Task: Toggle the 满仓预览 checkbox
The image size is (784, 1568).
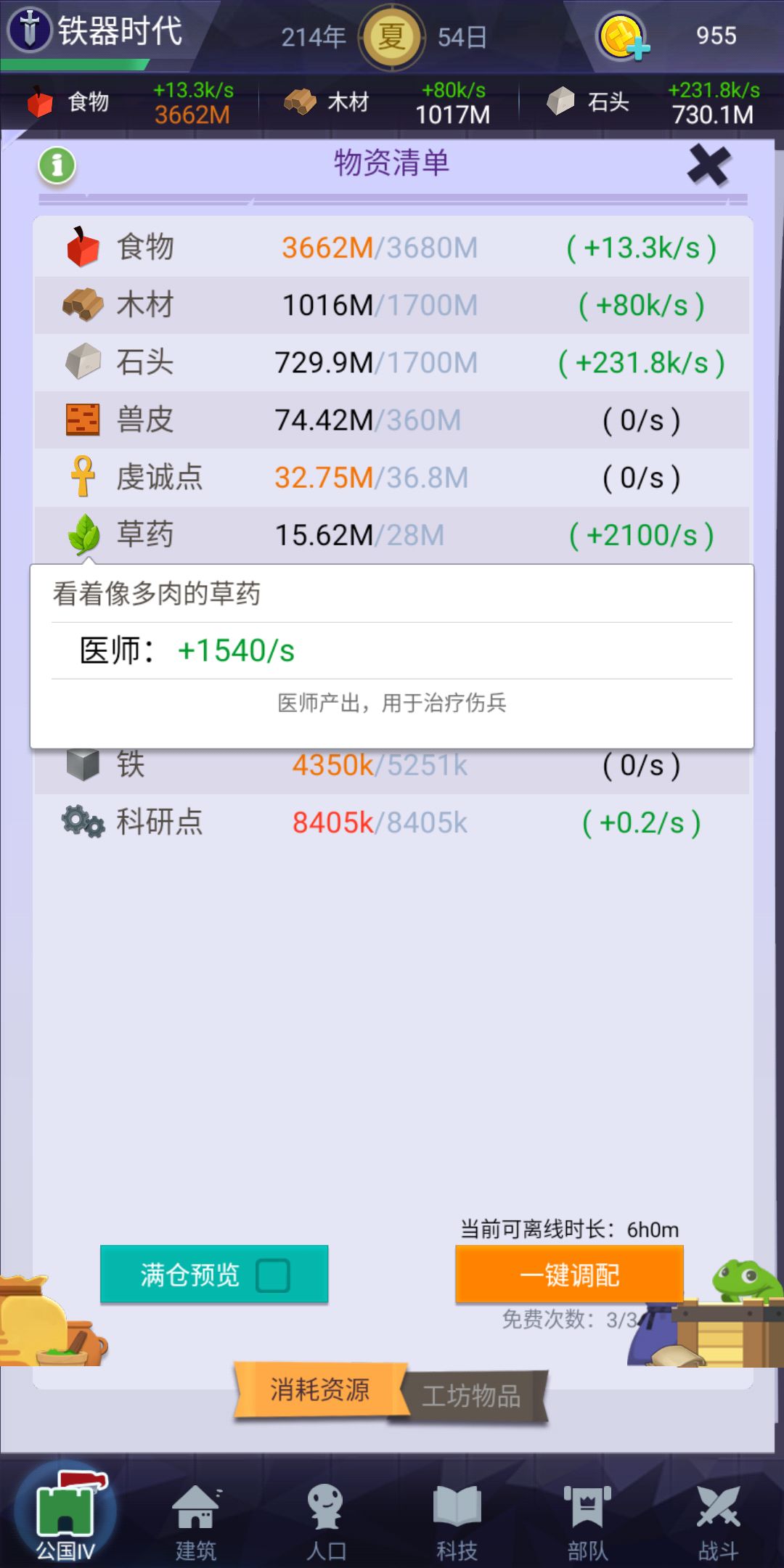Action: pos(273,1275)
